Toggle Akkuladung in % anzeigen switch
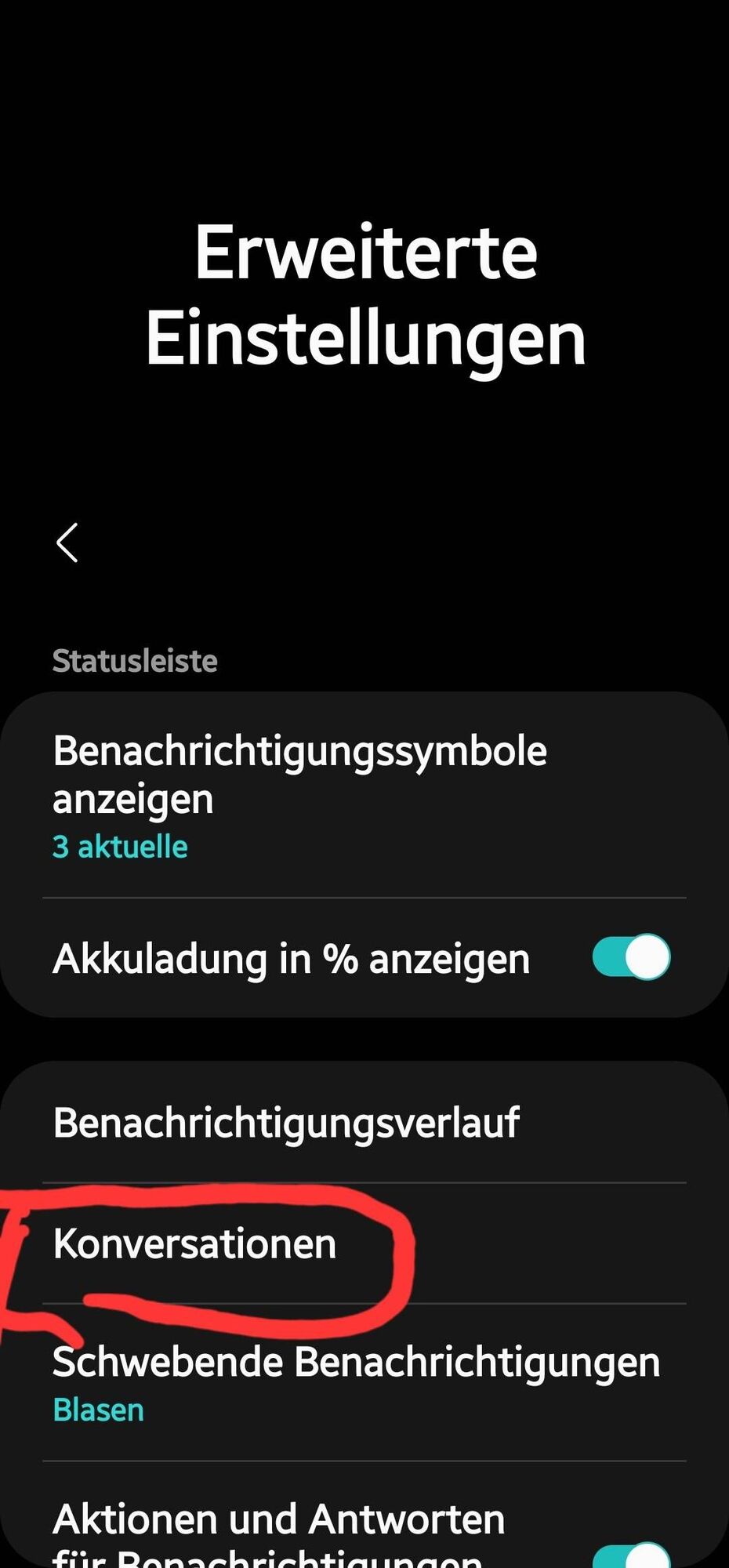This screenshot has height=1568, width=729. pyautogui.click(x=631, y=957)
